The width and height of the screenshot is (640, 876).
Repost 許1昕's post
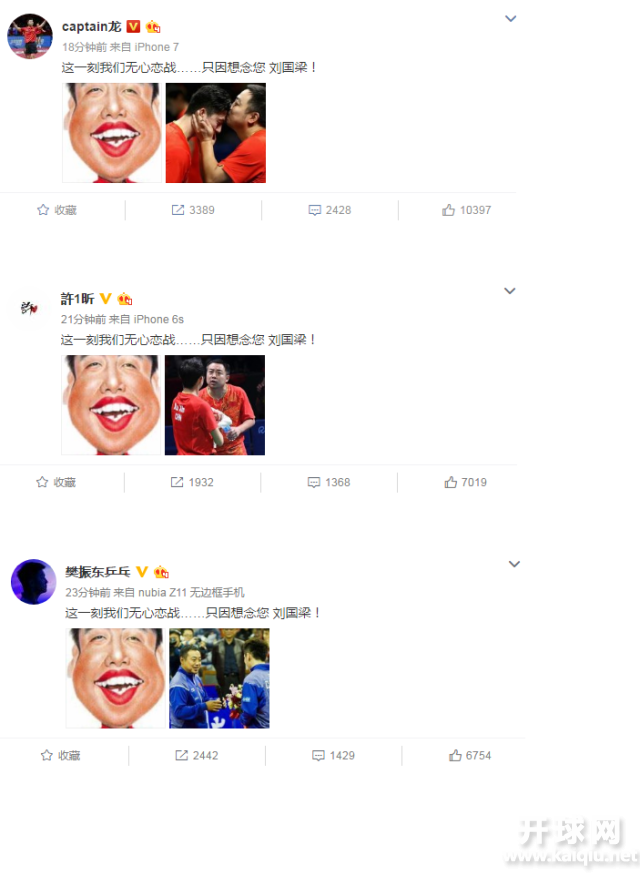193,482
